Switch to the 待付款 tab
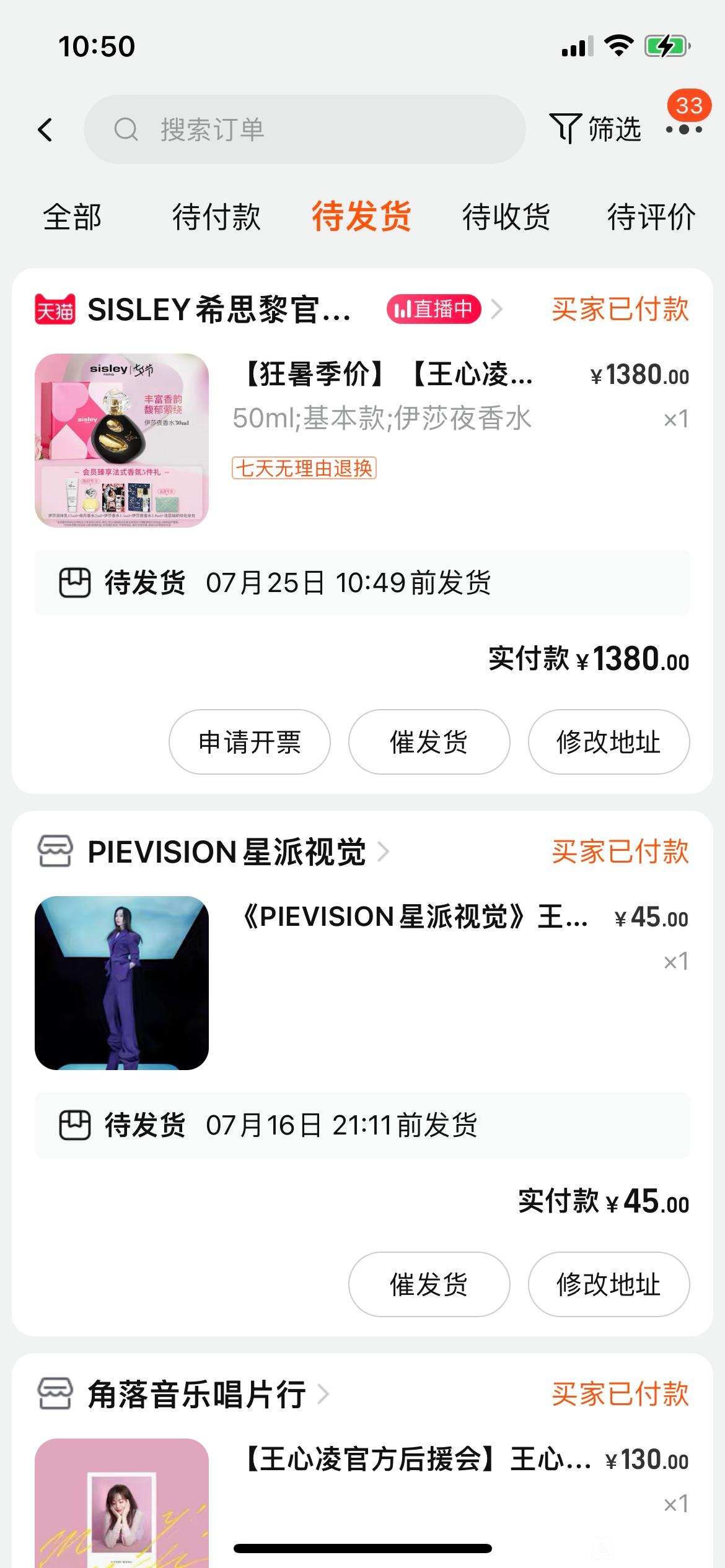Viewport: 725px width, 1568px height. click(x=216, y=217)
